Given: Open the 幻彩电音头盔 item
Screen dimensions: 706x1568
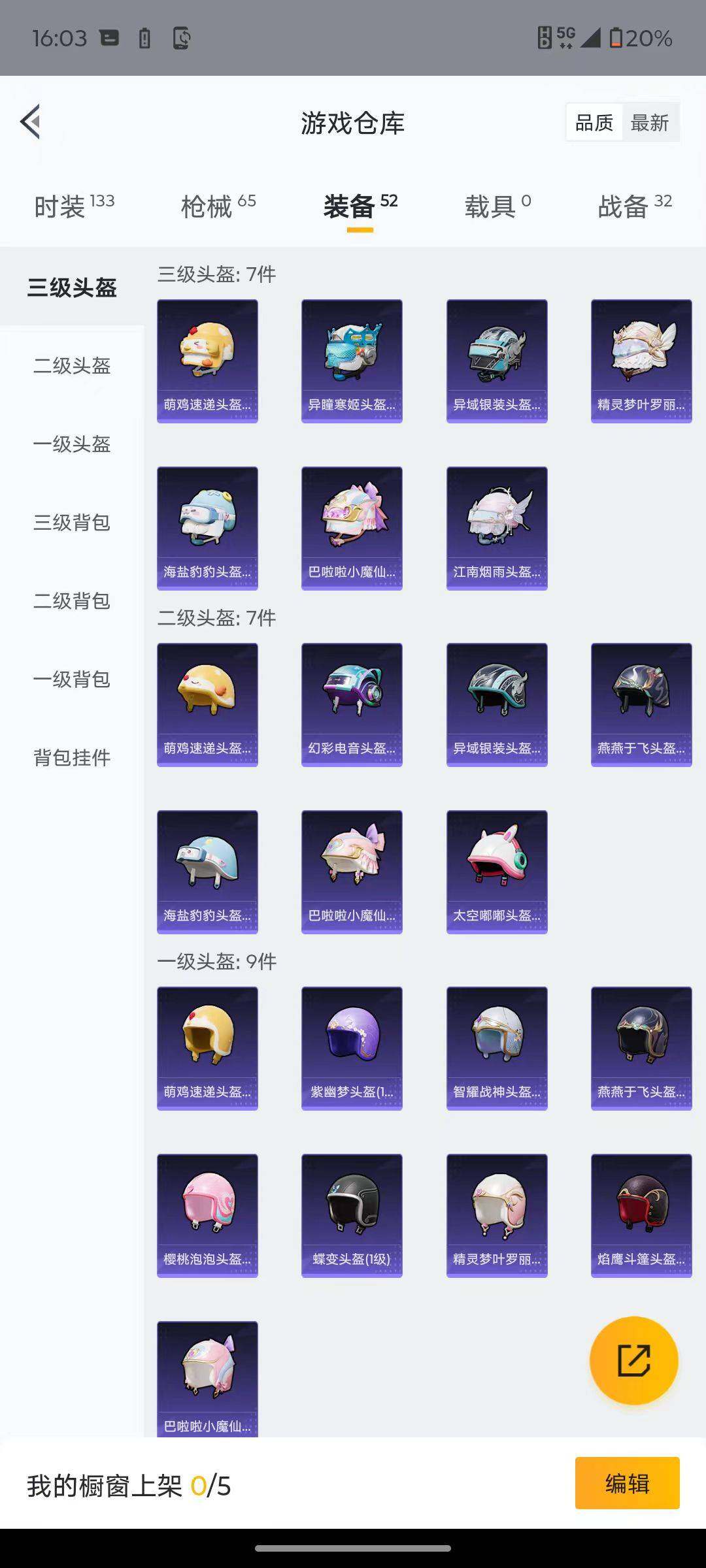Looking at the screenshot, I should click(x=352, y=704).
